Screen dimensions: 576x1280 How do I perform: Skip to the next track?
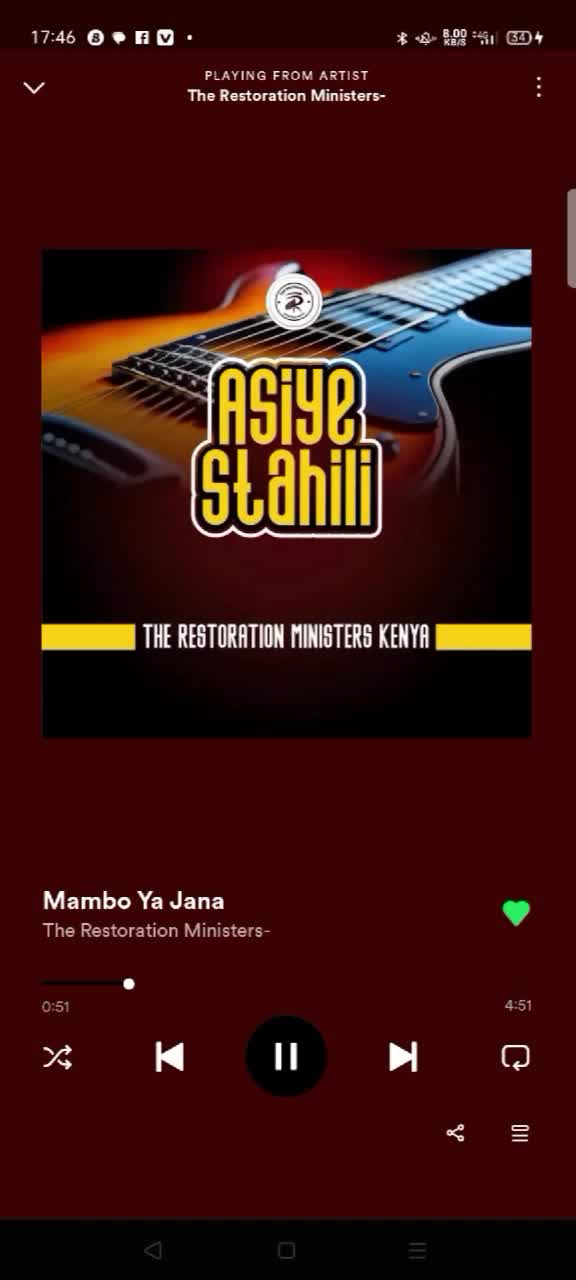[403, 1057]
